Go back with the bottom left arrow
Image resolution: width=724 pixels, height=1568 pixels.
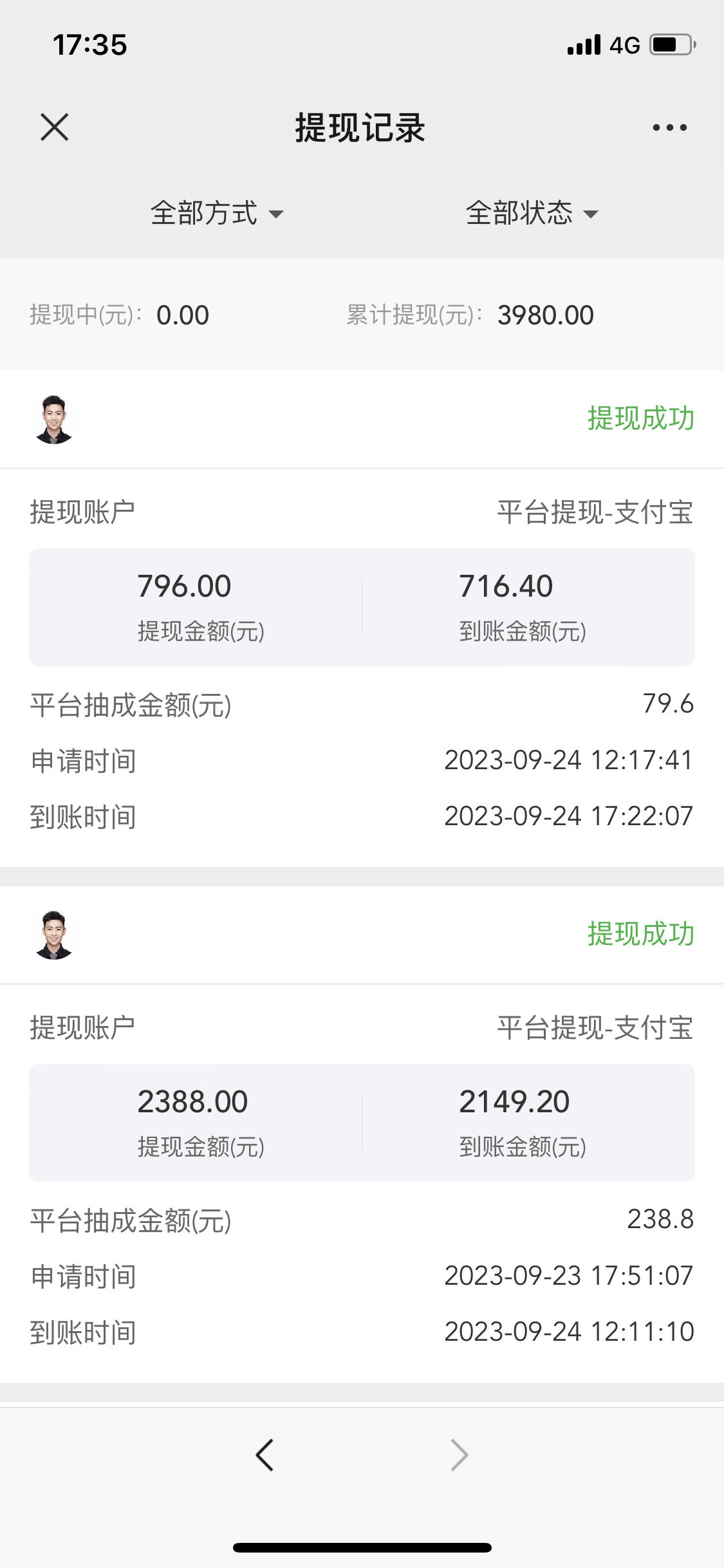265,1455
